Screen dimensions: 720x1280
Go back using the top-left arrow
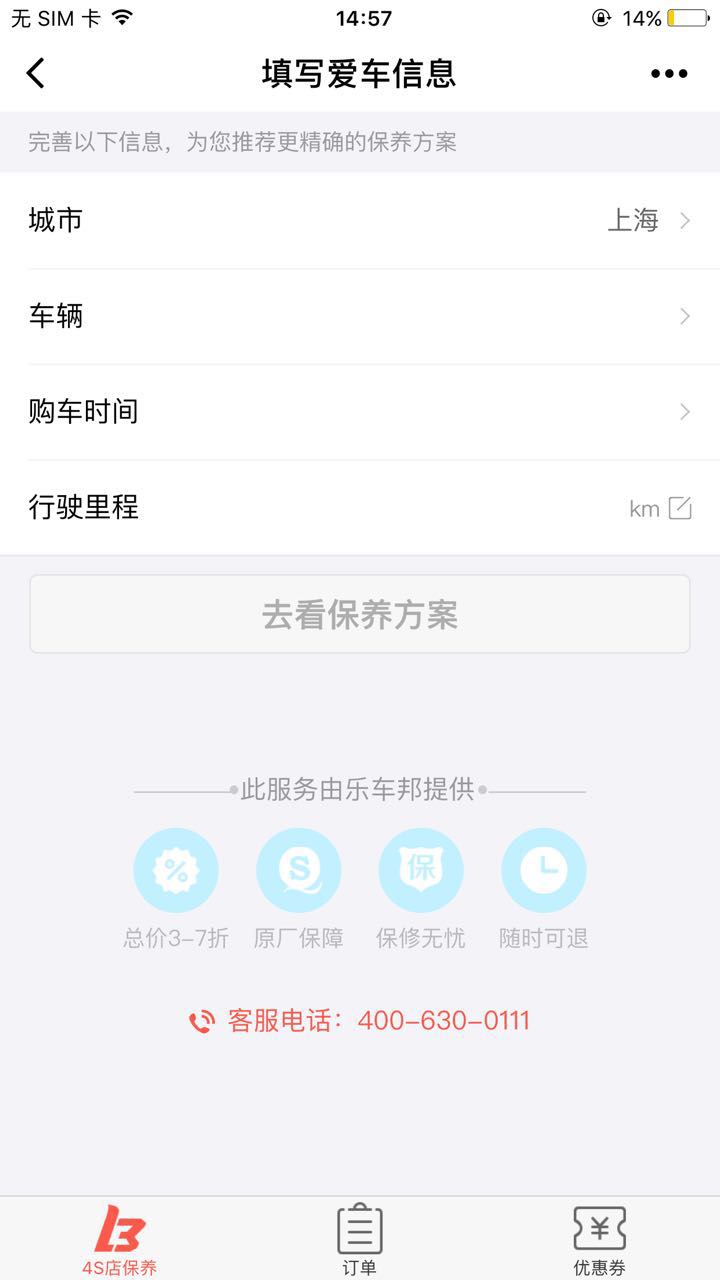pyautogui.click(x=36, y=73)
